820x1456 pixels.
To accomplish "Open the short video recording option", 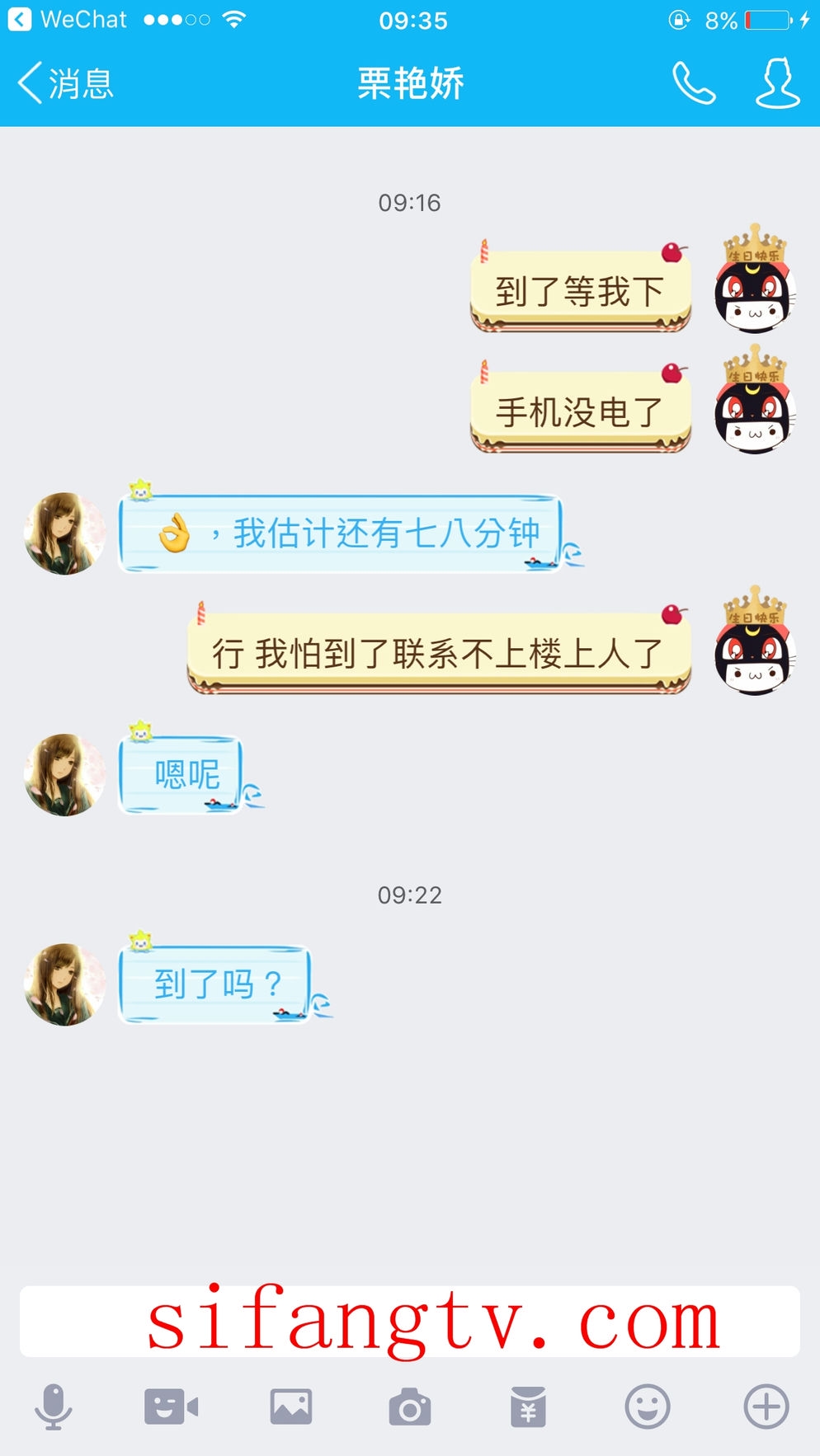I will coord(171,1407).
